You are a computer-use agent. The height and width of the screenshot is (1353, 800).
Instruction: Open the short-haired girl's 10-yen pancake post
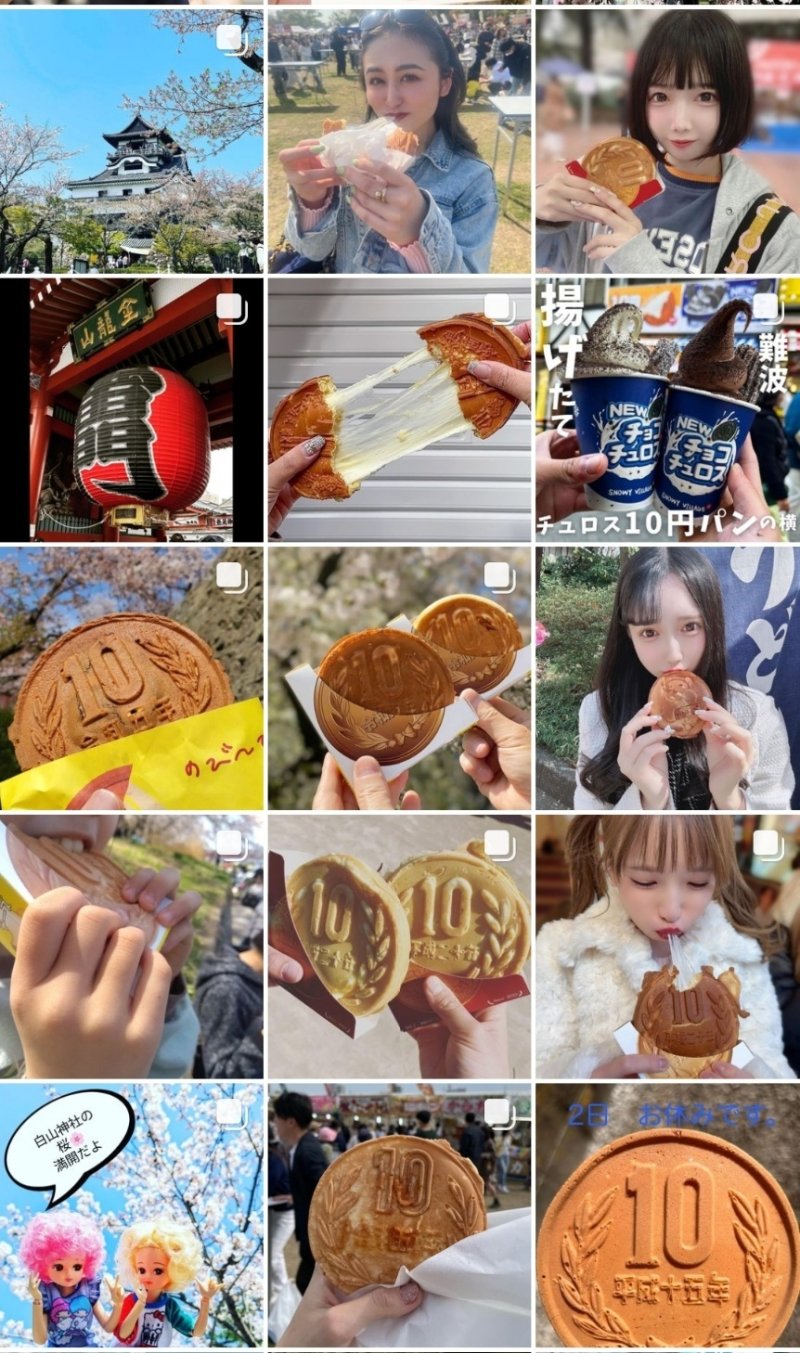pos(665,135)
